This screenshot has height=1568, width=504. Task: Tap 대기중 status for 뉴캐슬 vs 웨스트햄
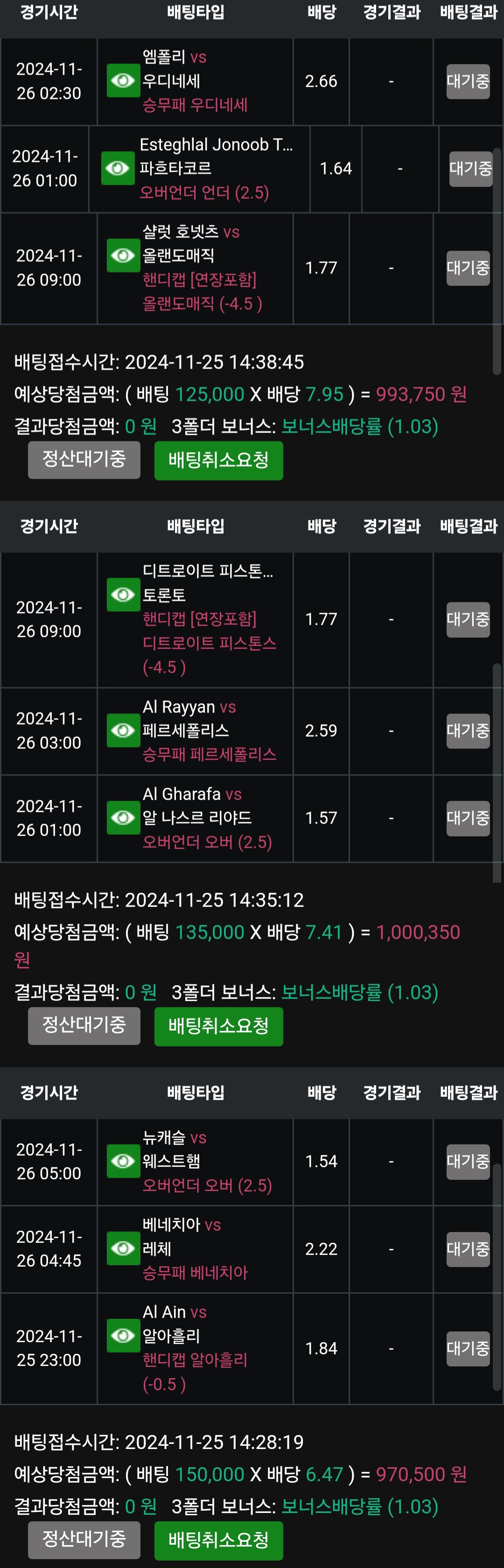pos(468,1161)
